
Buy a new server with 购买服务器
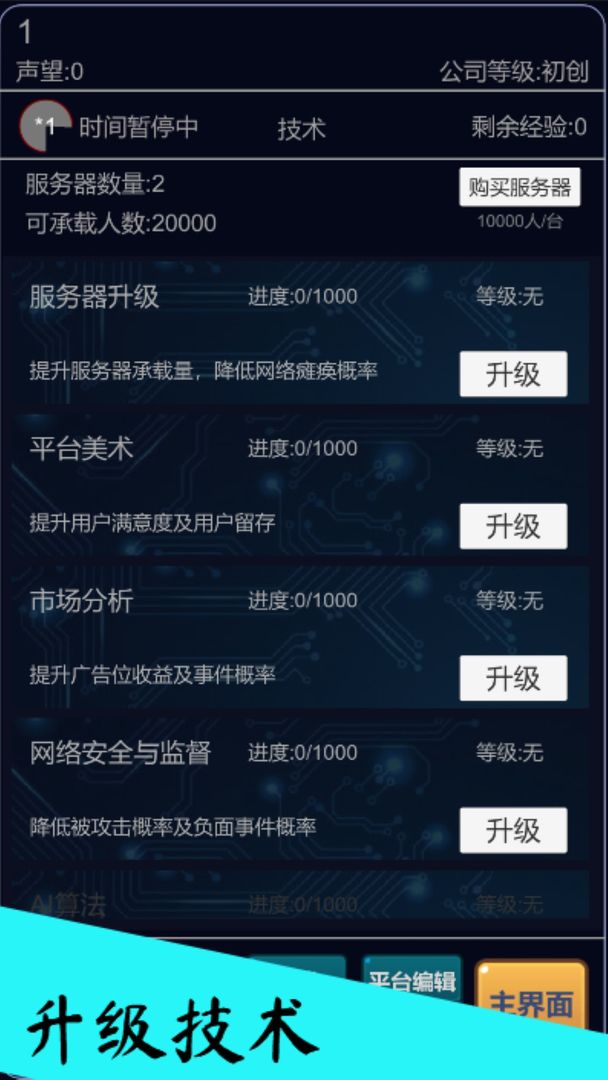pos(519,187)
